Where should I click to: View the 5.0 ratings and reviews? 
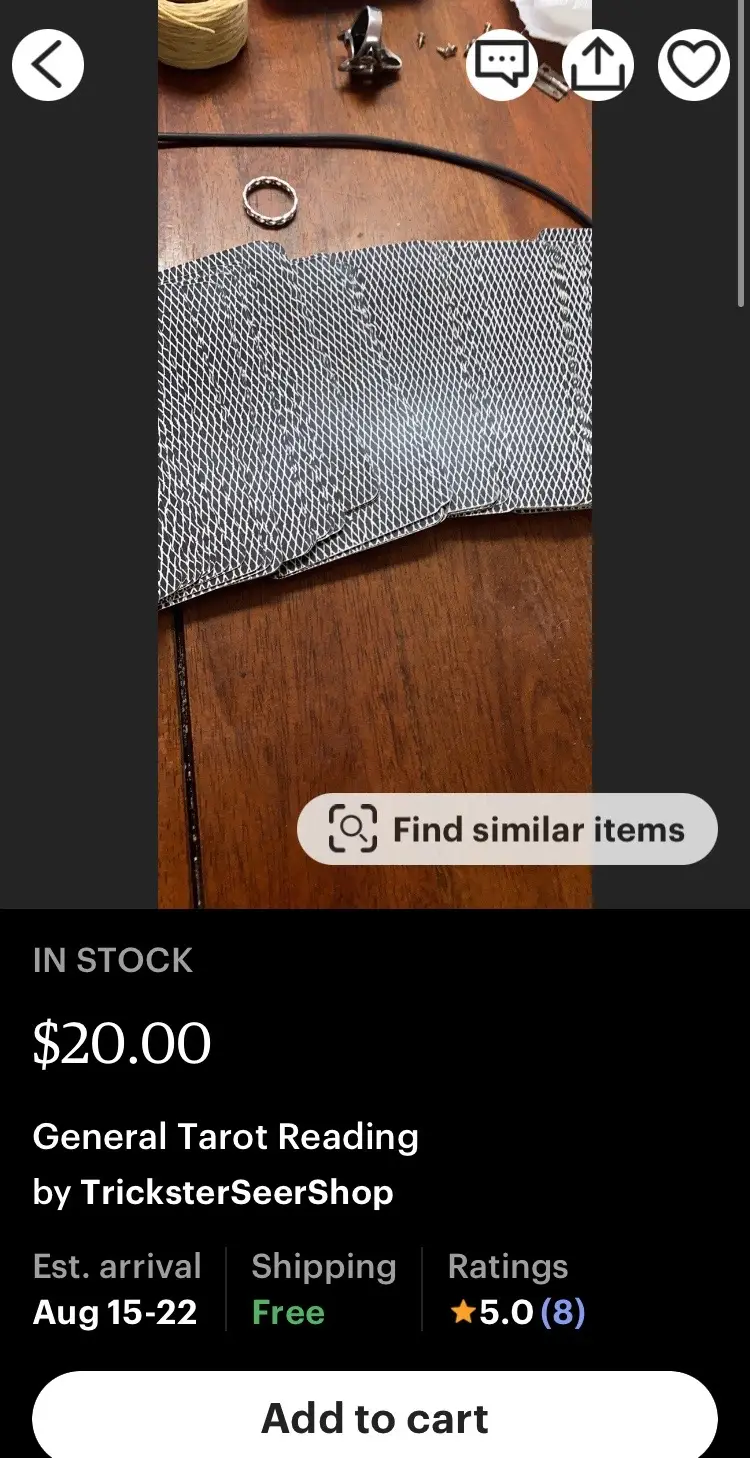(517, 1311)
